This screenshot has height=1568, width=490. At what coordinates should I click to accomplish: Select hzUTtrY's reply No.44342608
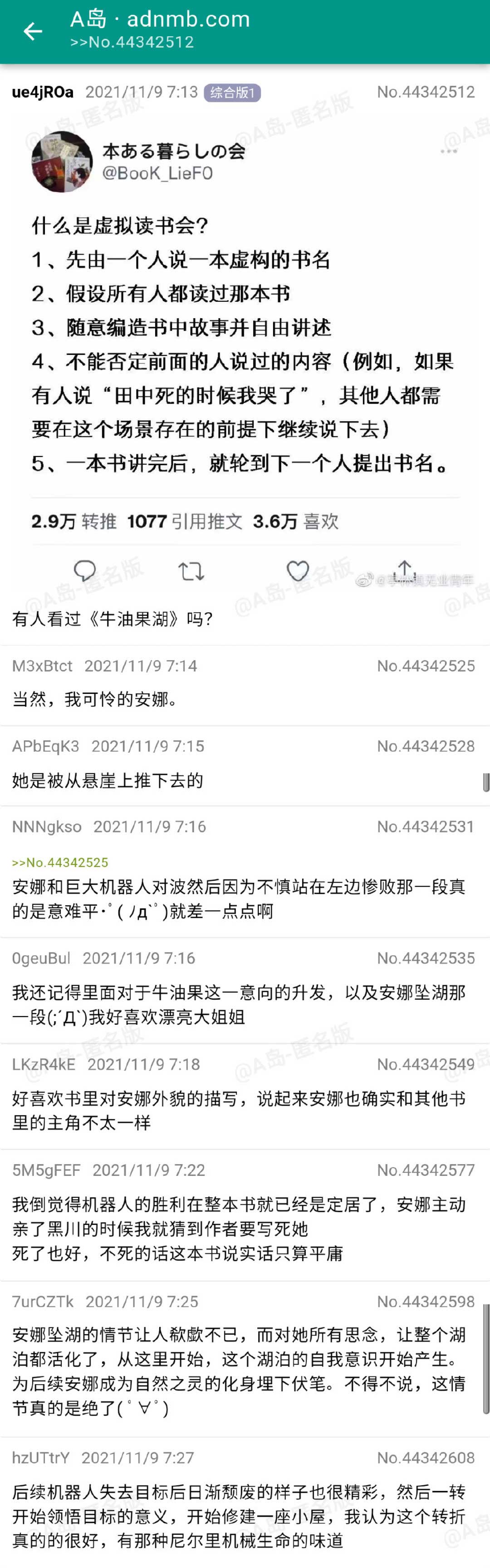point(244,1504)
